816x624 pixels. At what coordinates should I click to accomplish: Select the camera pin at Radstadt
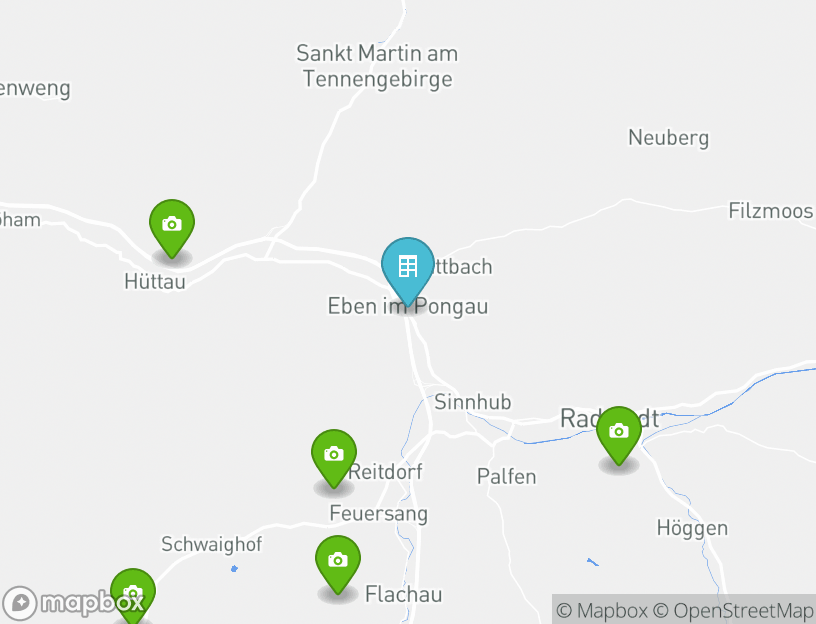pos(619,432)
